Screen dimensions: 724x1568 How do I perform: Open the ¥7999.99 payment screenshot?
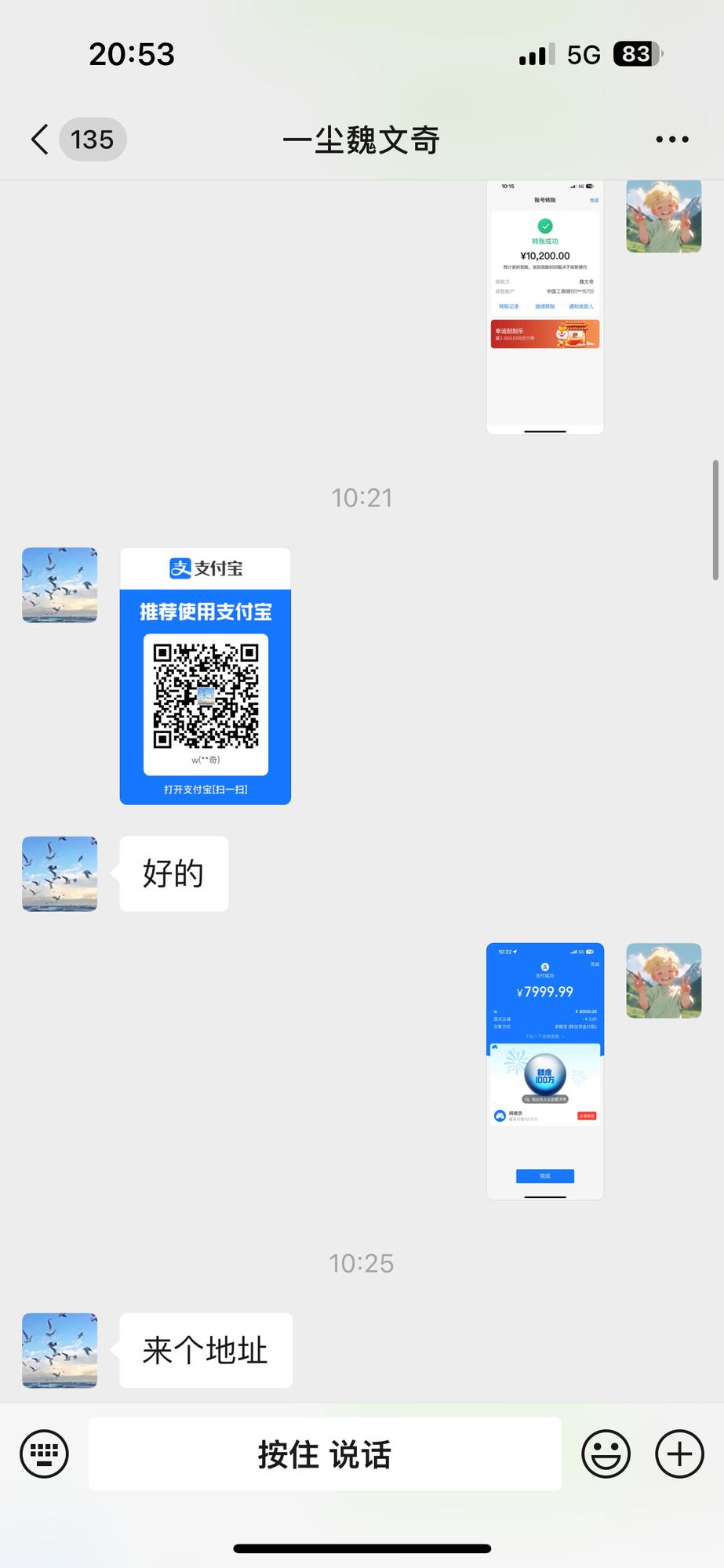click(x=545, y=1071)
